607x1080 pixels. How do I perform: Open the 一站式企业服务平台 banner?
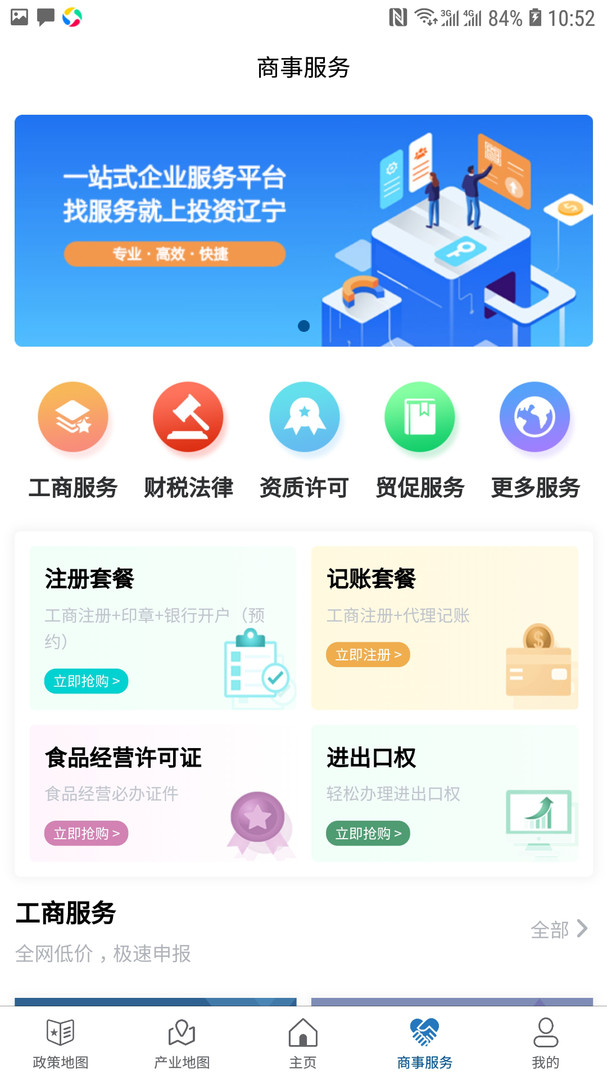click(303, 231)
